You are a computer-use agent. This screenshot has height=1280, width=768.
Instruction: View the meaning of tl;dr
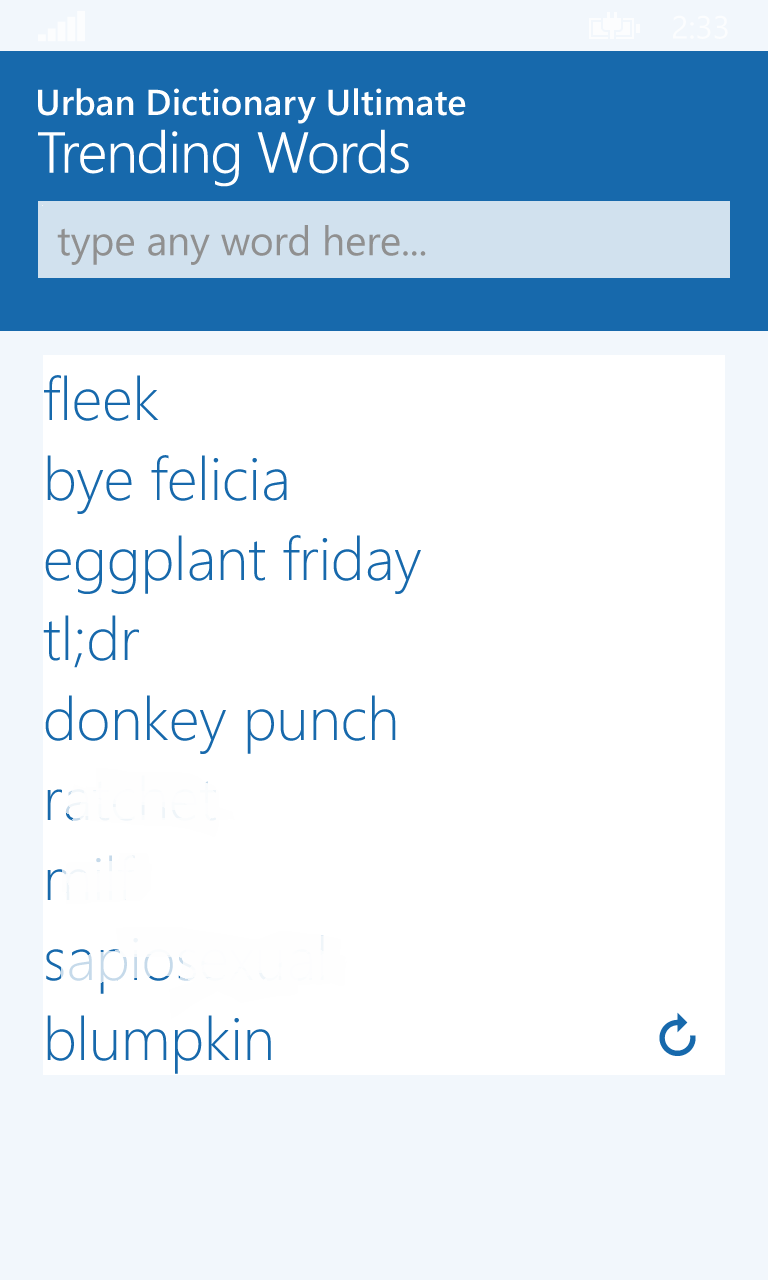pos(92,640)
